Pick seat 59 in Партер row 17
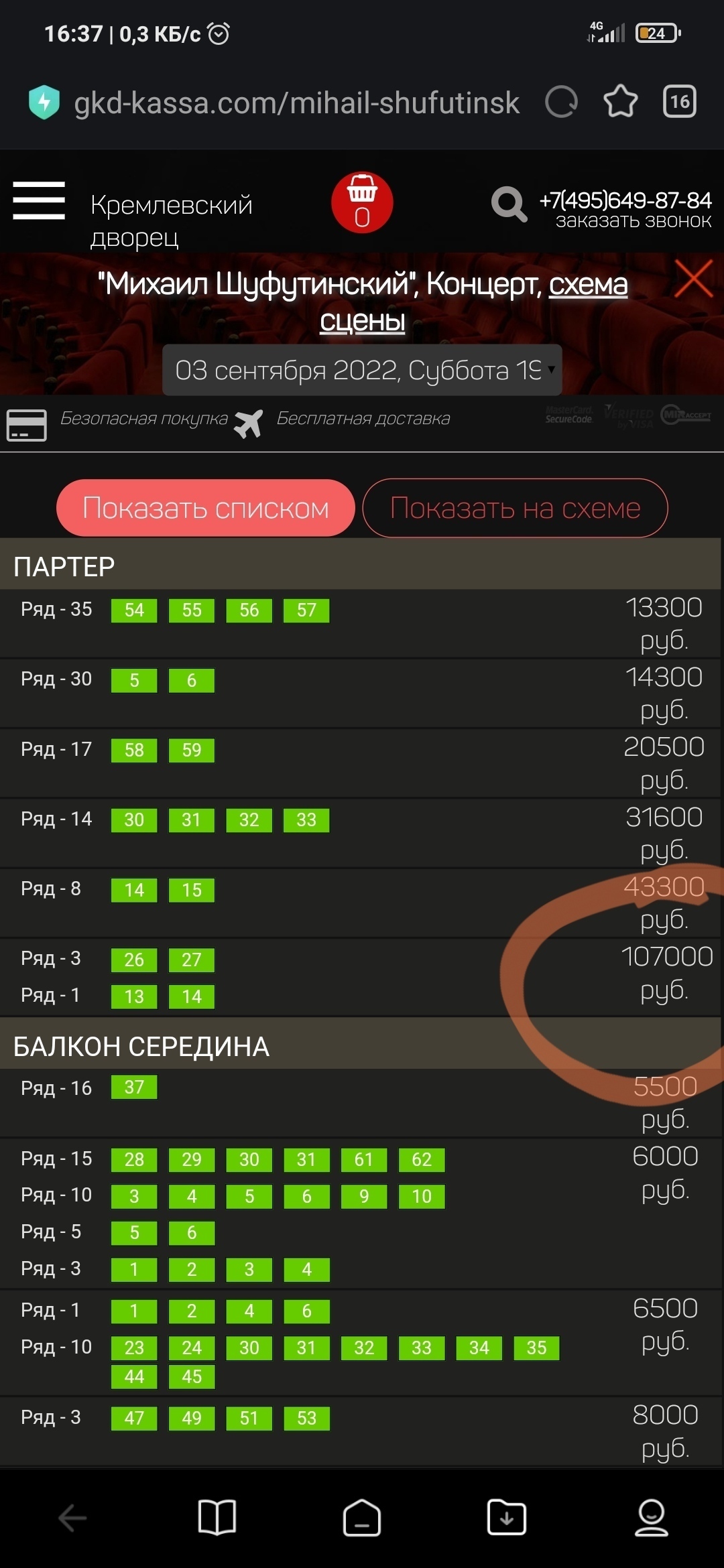This screenshot has height=1568, width=724. click(x=192, y=750)
